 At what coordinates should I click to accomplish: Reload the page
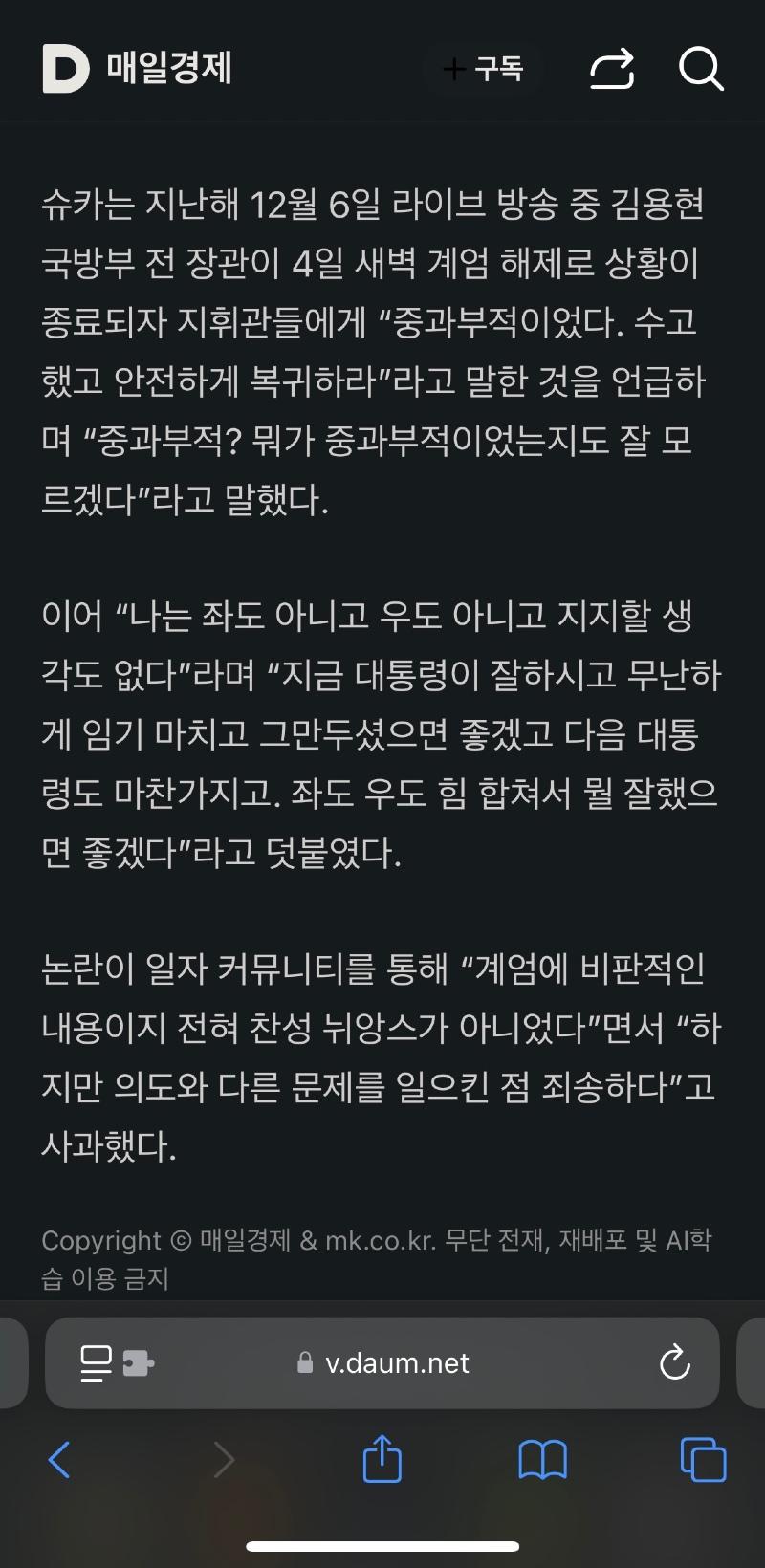[675, 1362]
